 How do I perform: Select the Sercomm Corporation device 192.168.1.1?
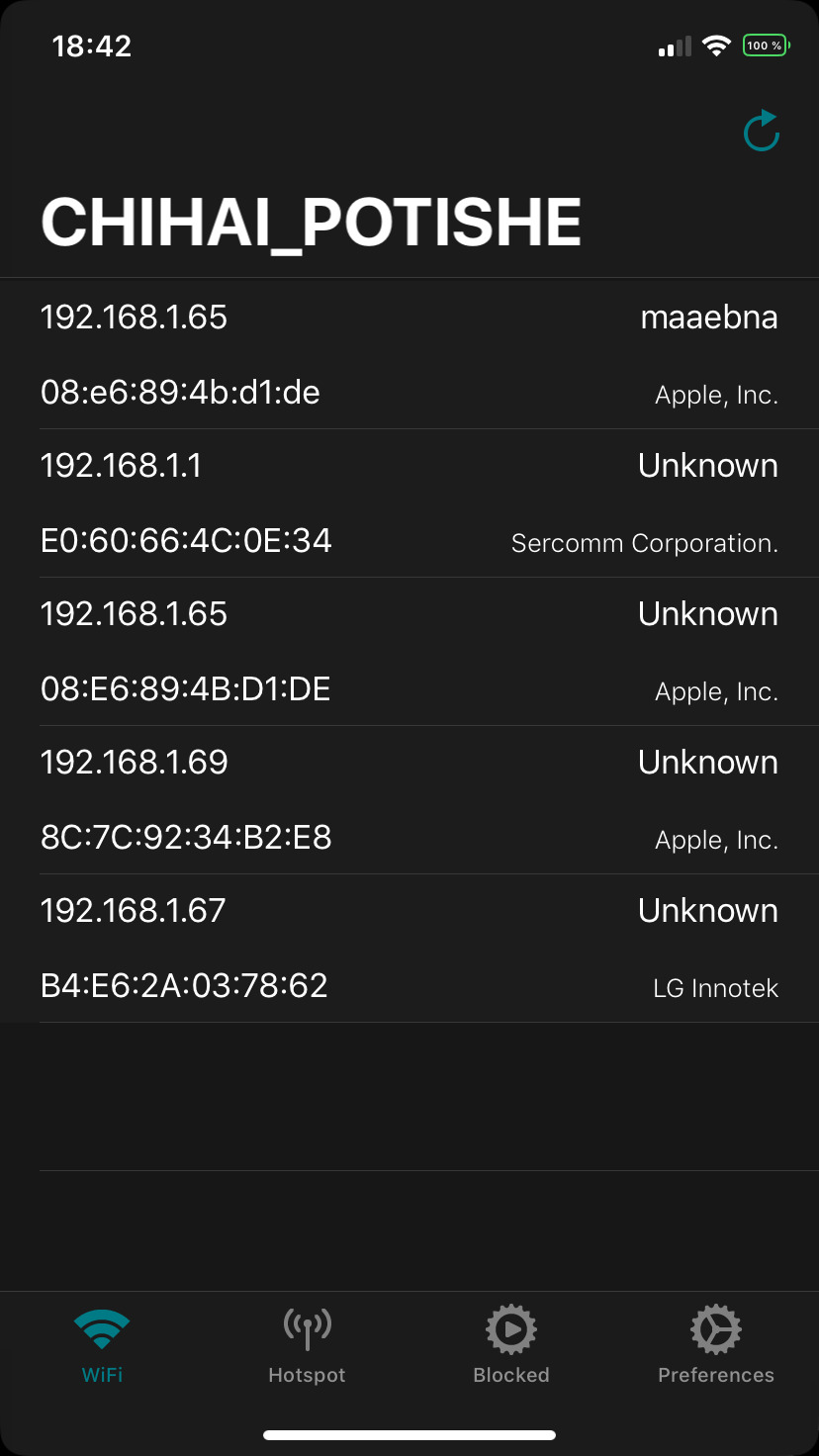point(409,503)
